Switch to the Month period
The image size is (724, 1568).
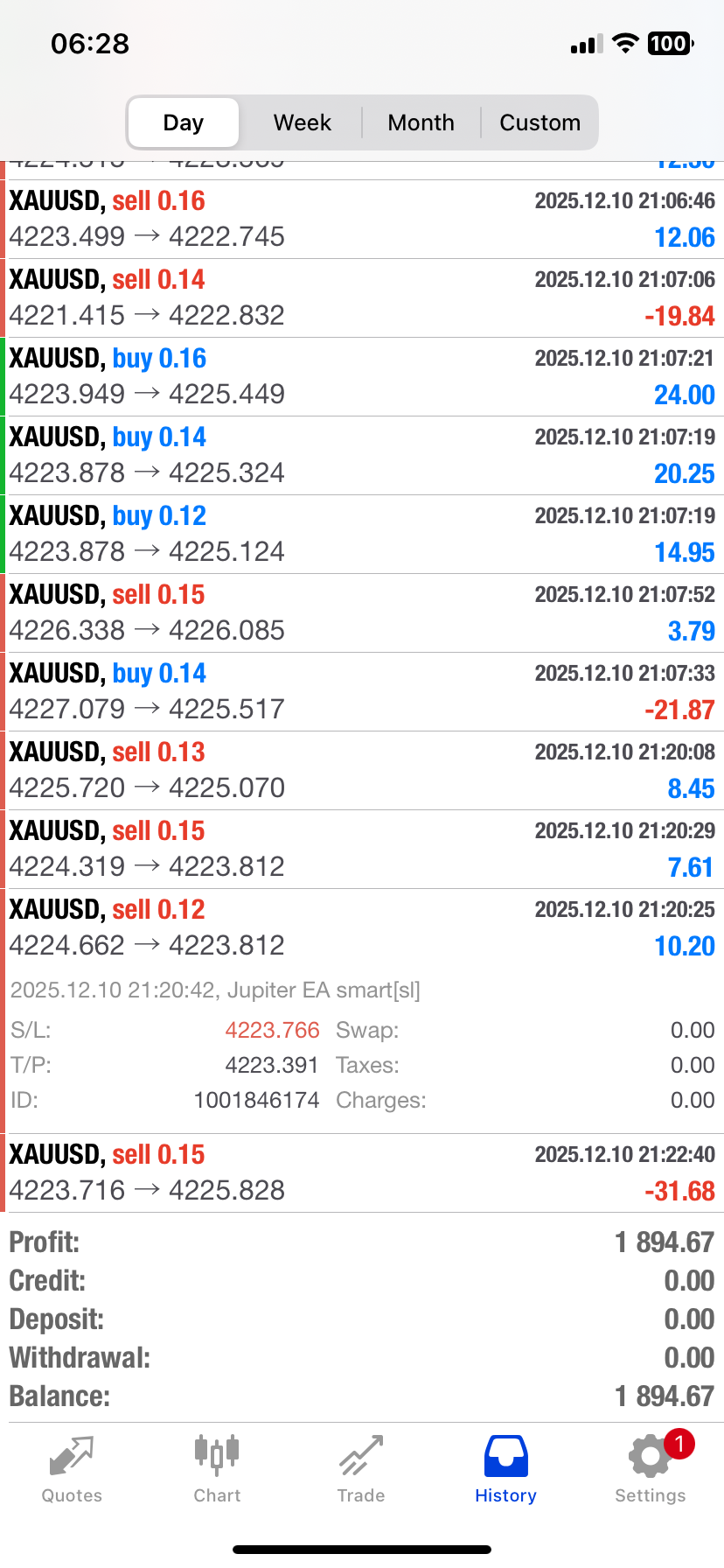(x=421, y=122)
